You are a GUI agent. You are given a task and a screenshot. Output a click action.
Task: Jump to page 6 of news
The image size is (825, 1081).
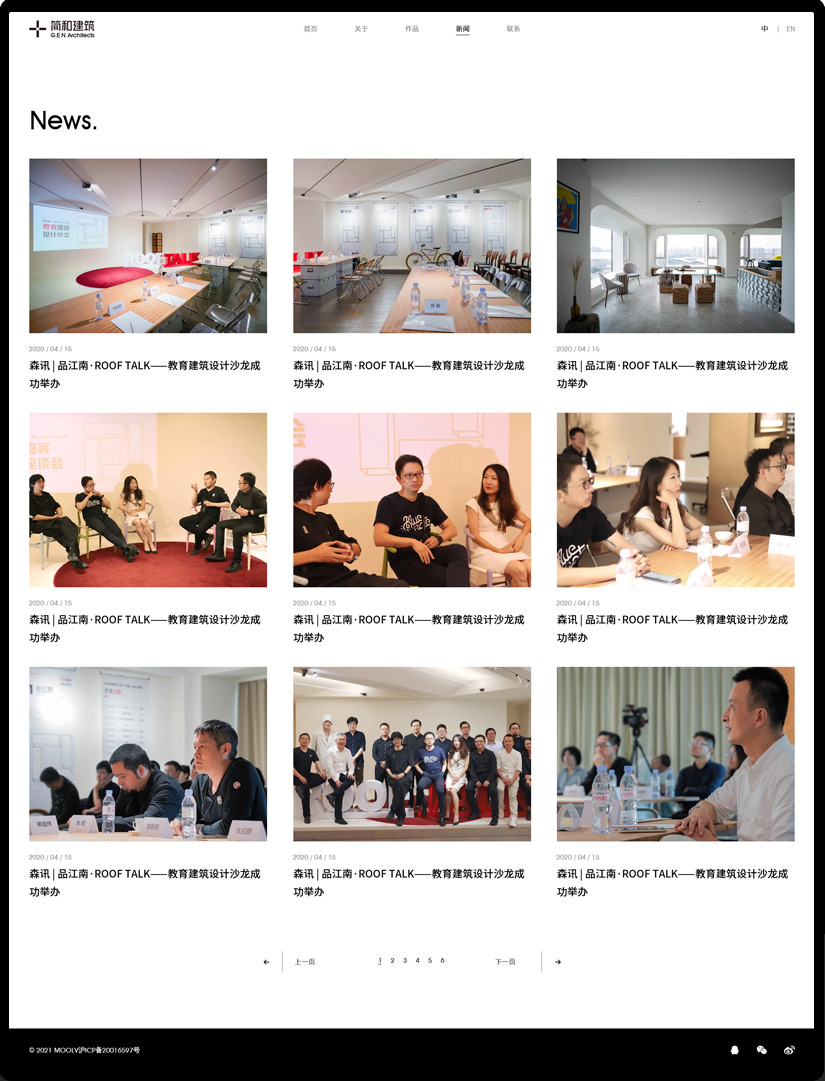click(442, 961)
